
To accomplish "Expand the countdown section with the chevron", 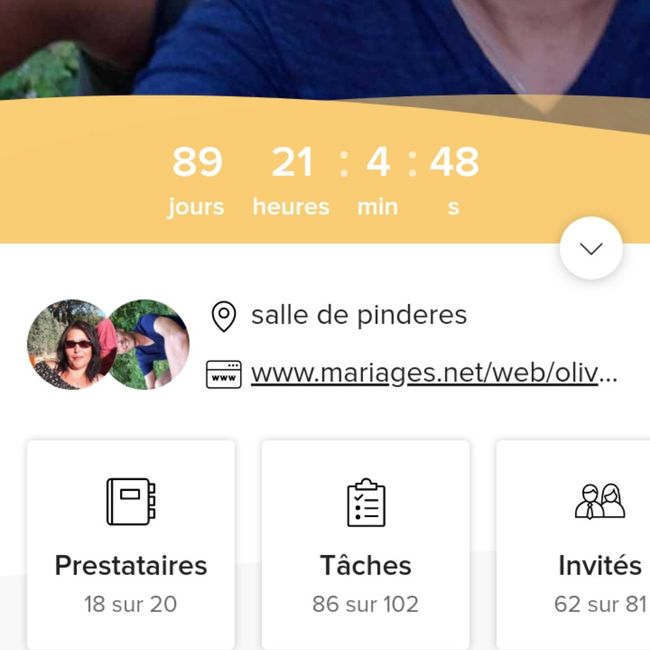I will [x=591, y=248].
